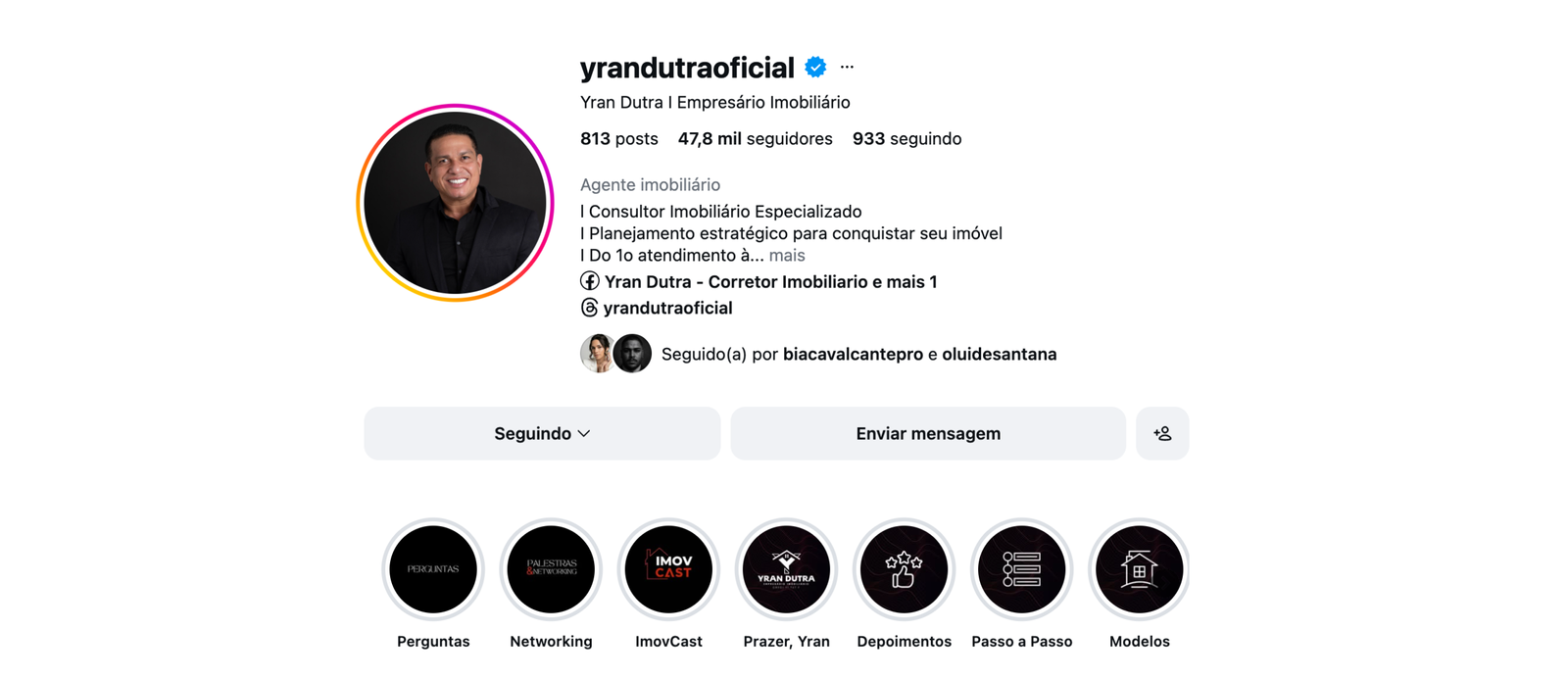Image resolution: width=1568 pixels, height=680 pixels.
Task: Watch the Prazer, Yran highlight
Action: (786, 569)
